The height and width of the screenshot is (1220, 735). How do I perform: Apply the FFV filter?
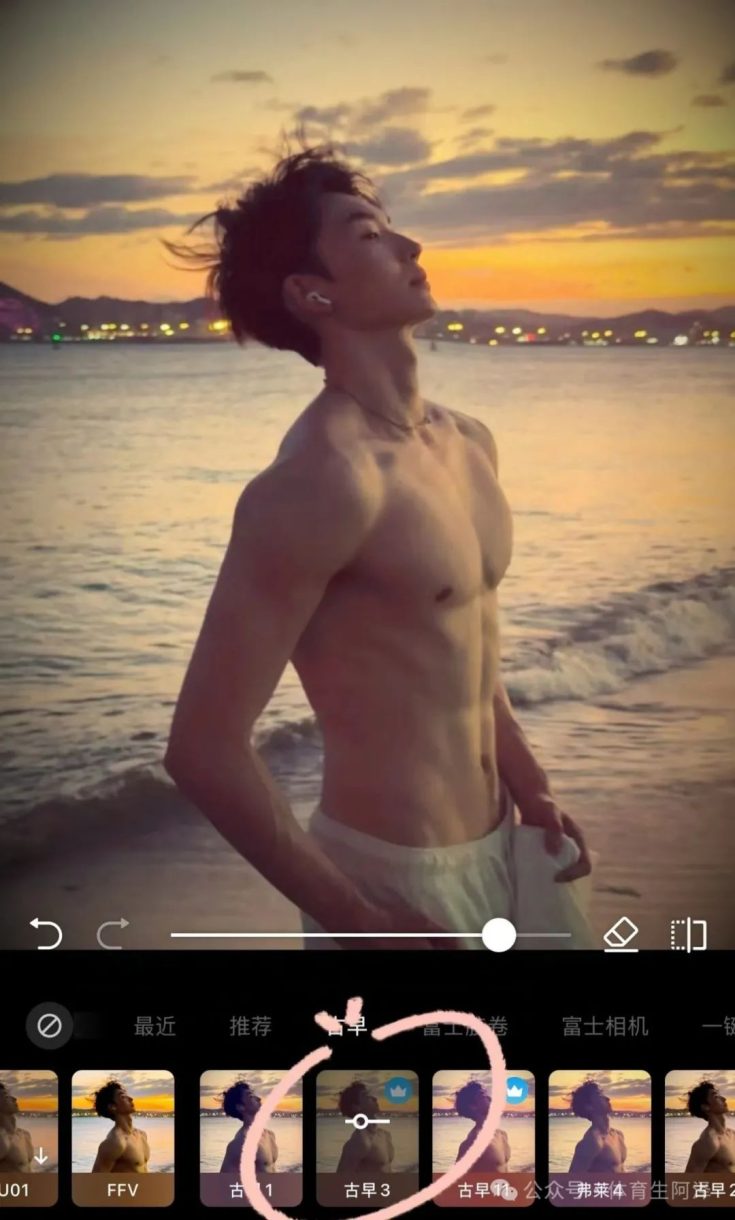123,1137
